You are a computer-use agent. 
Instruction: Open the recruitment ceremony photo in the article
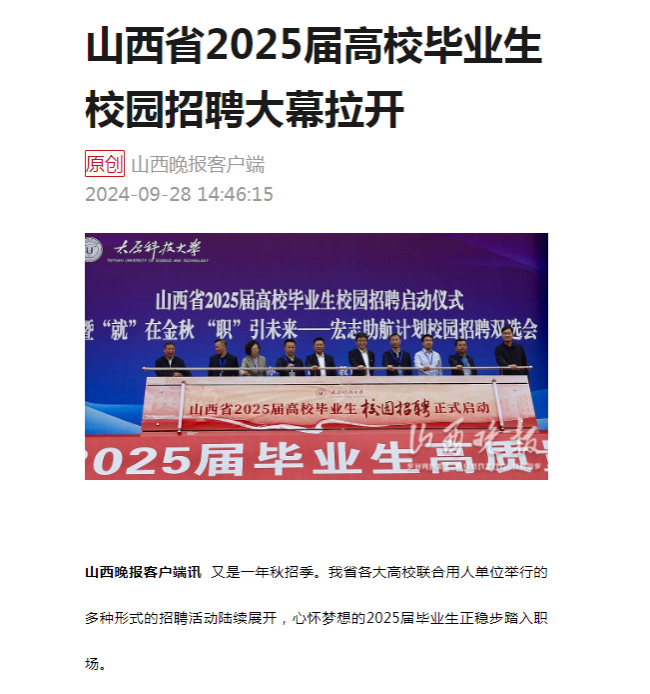316,356
